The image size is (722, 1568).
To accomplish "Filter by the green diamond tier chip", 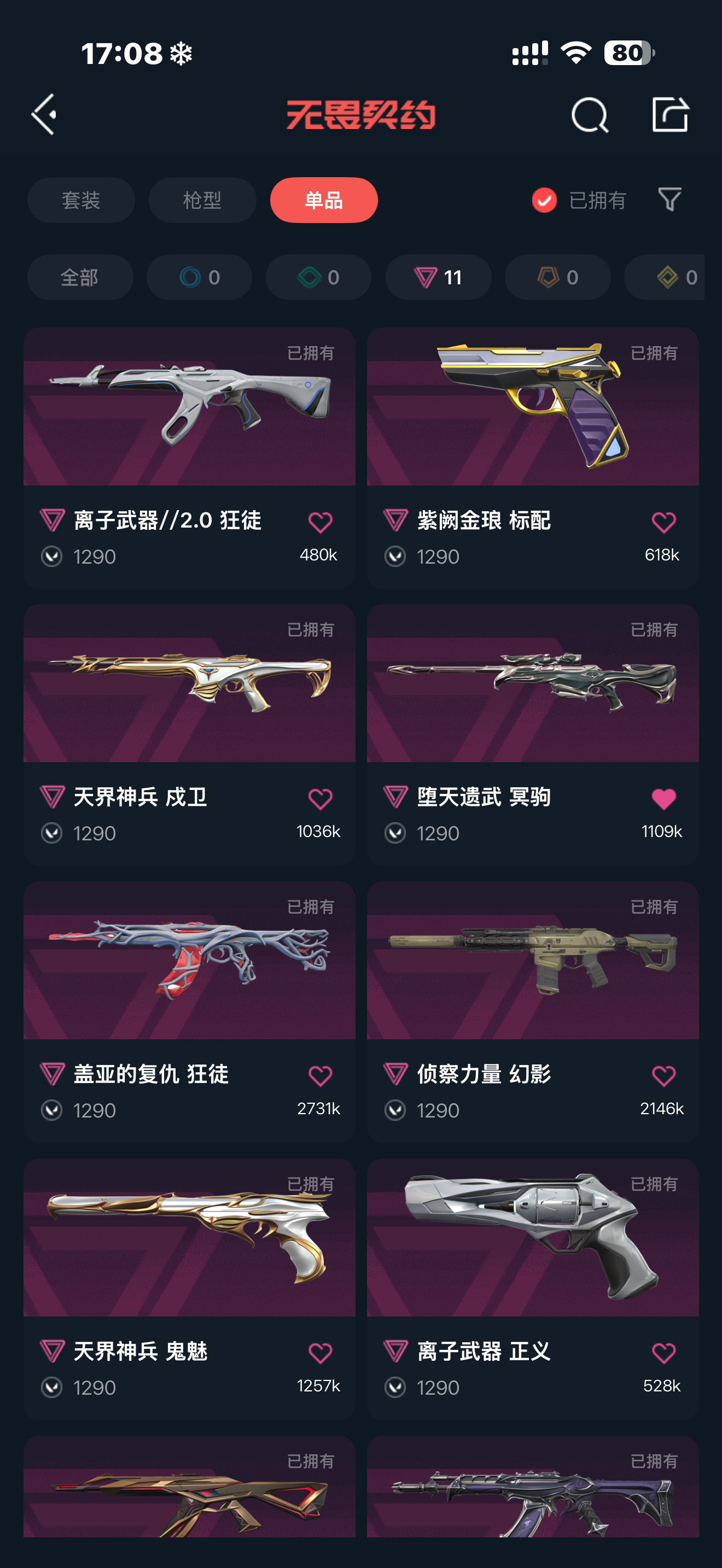I will point(318,278).
